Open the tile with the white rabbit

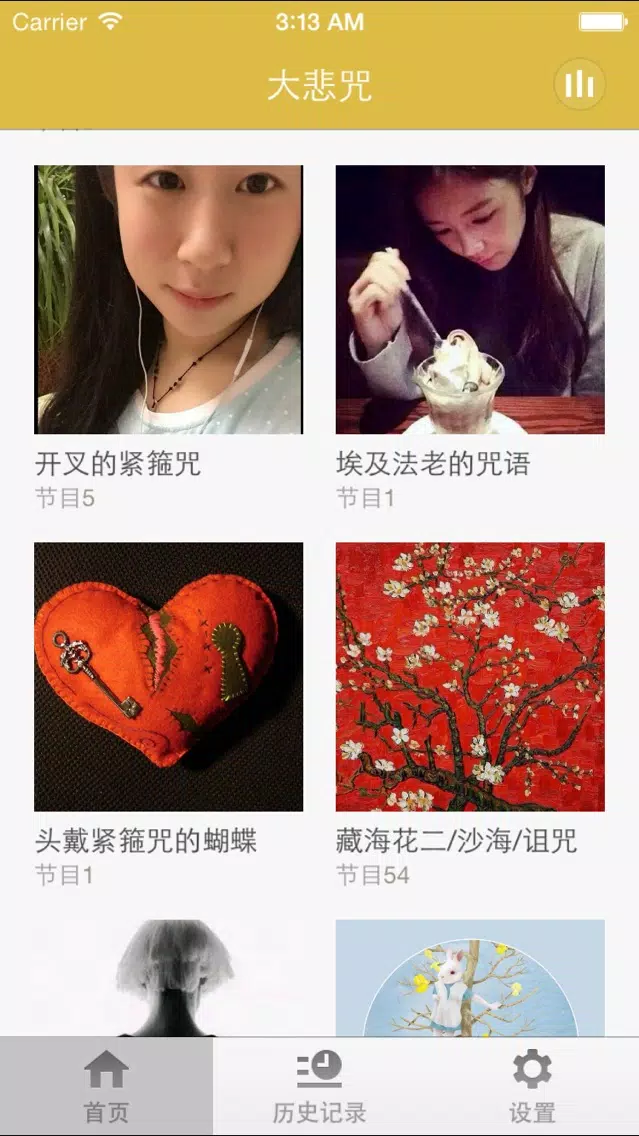click(x=470, y=978)
